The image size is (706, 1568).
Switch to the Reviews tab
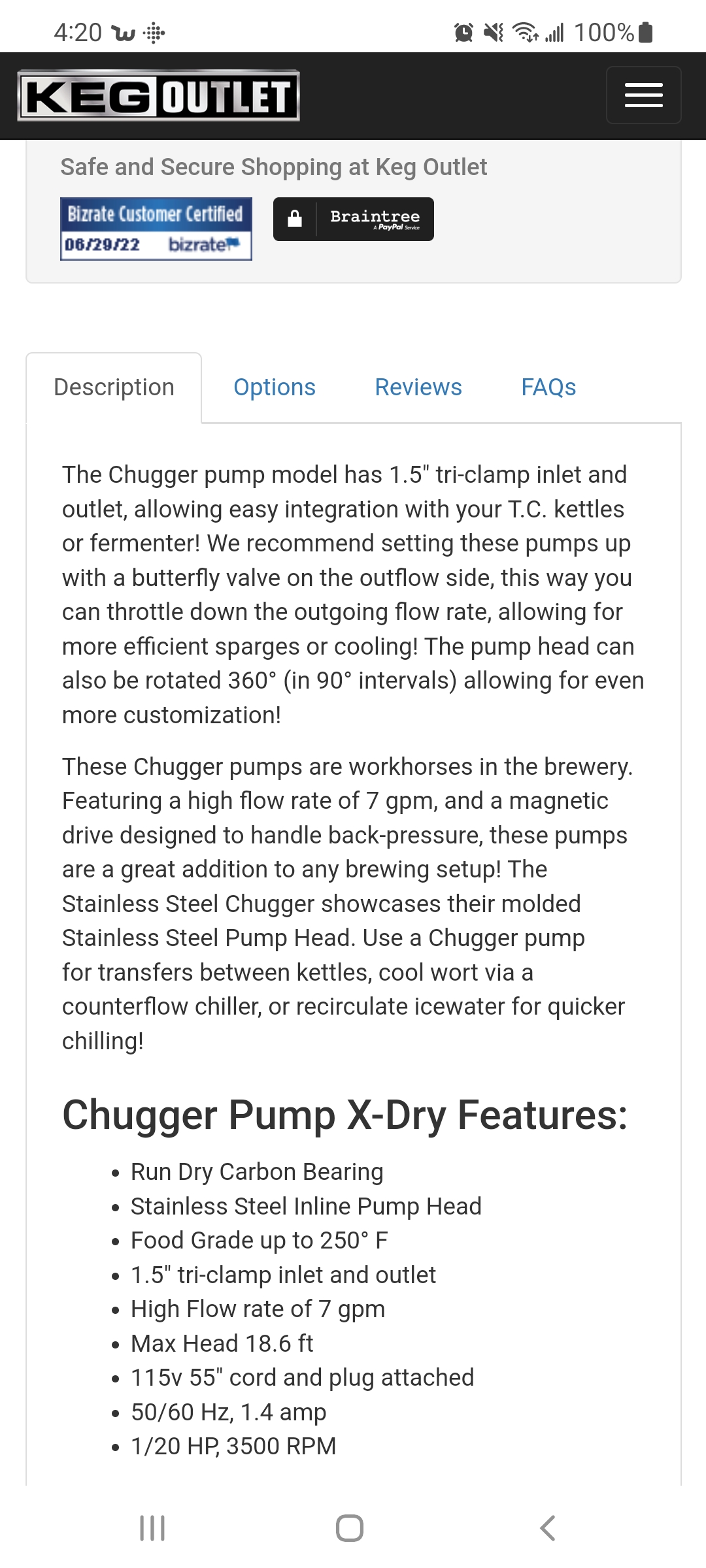(418, 387)
